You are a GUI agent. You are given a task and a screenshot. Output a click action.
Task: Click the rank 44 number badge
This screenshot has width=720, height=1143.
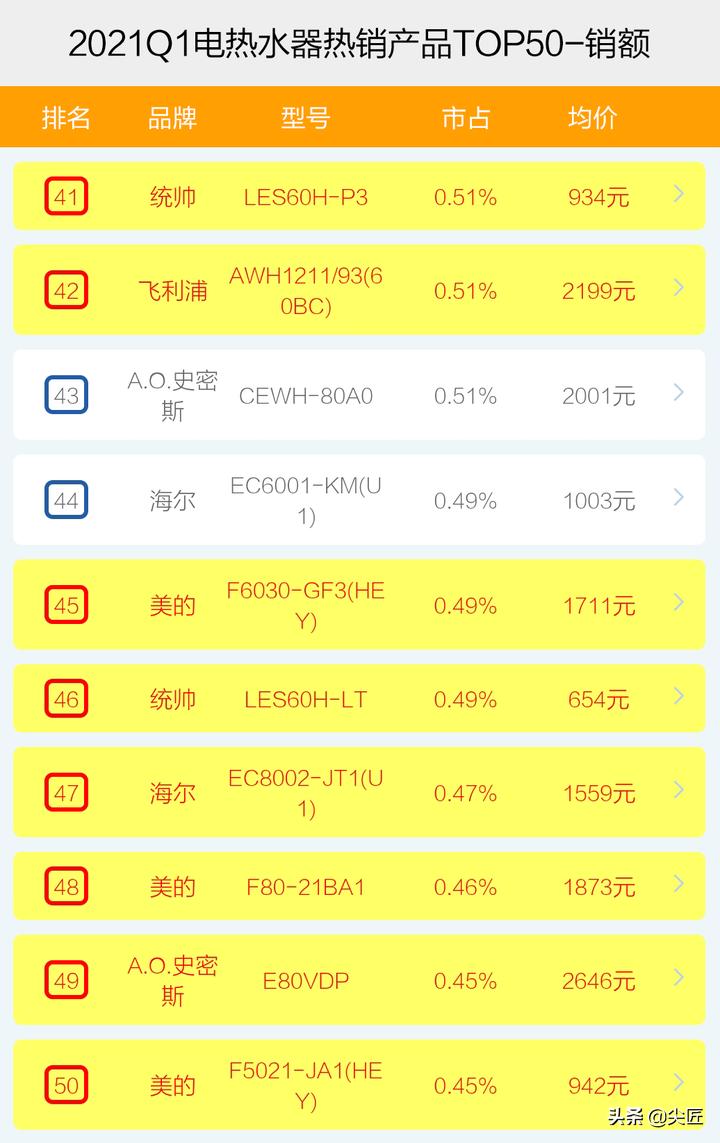[x=65, y=500]
